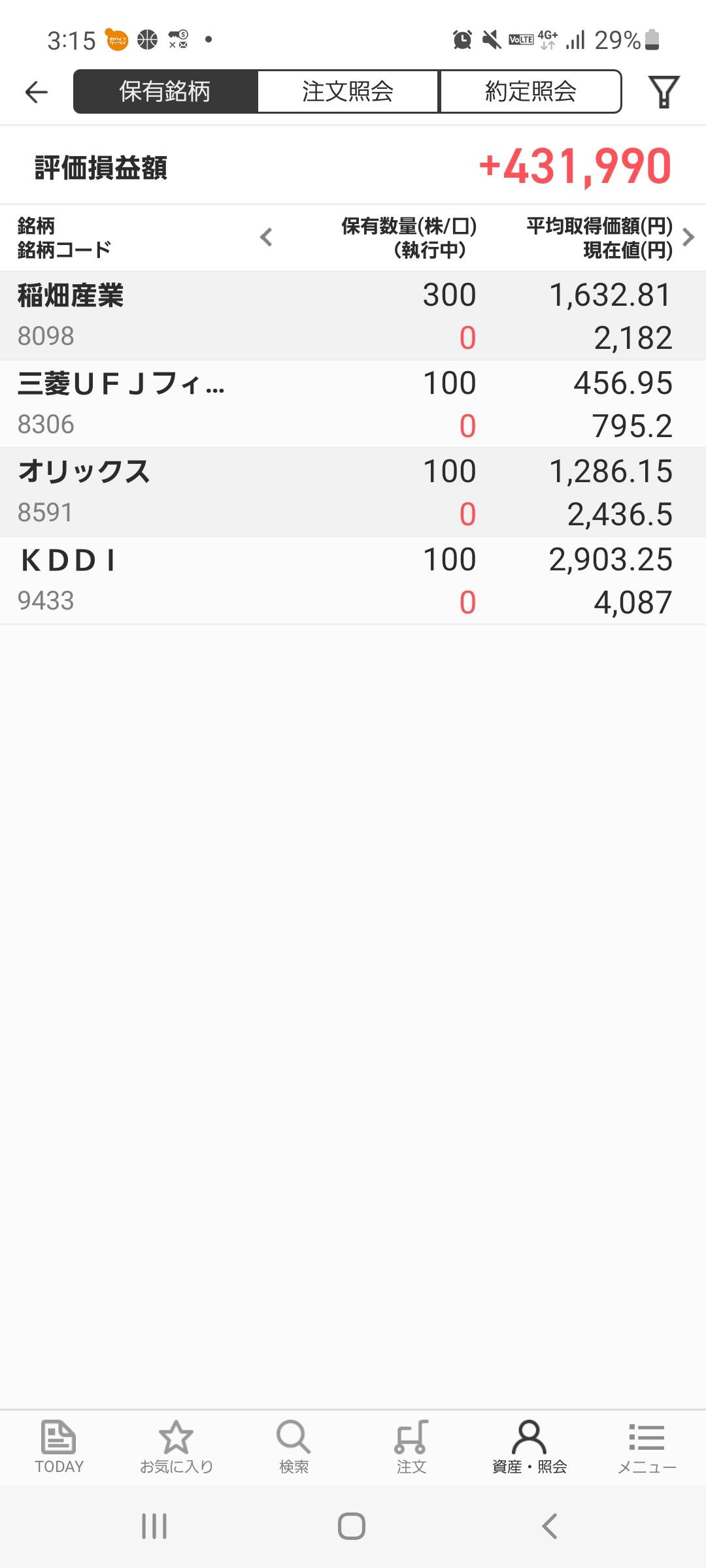Screen dimensions: 706x1568
Task: Switch to the 注文照会 tab
Action: 348,91
